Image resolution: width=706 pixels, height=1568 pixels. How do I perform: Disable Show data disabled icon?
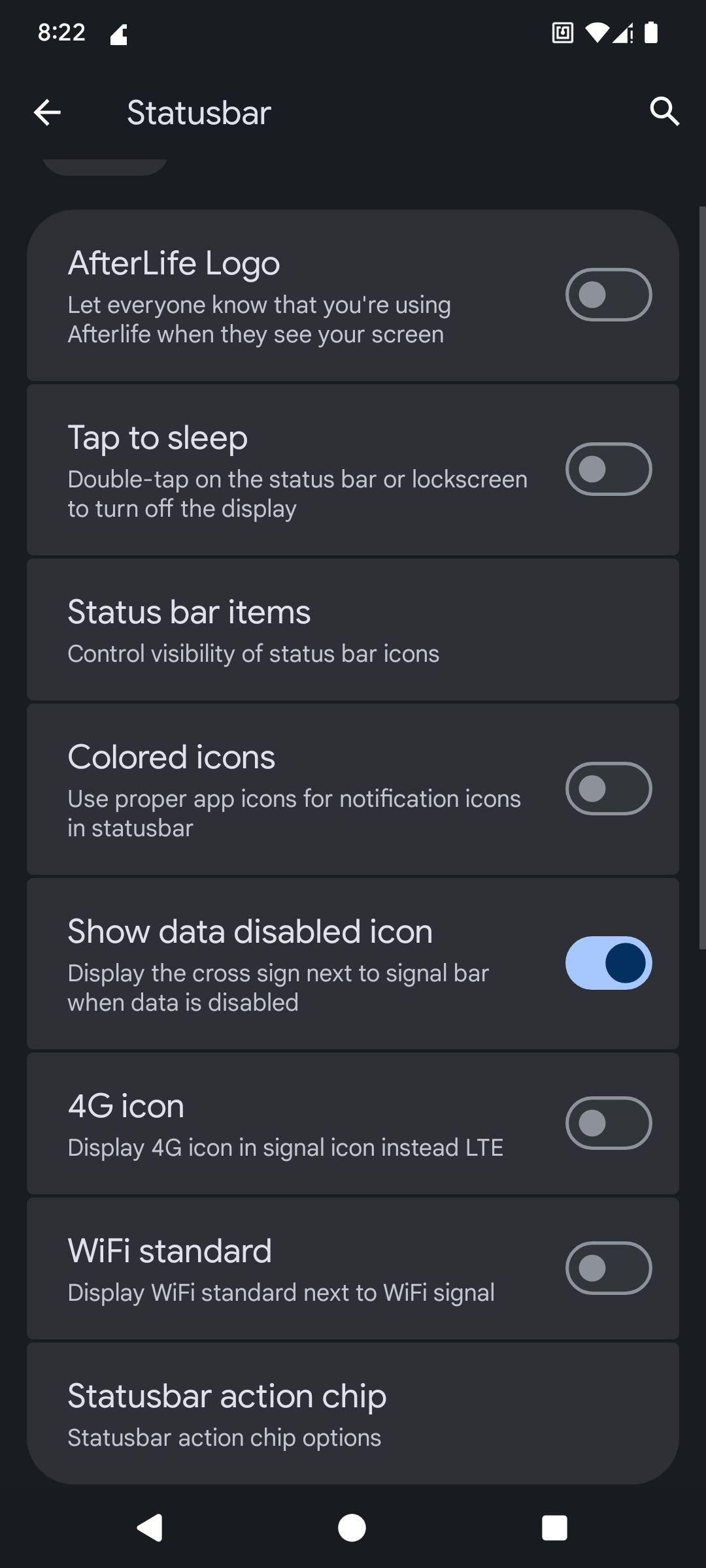[608, 963]
